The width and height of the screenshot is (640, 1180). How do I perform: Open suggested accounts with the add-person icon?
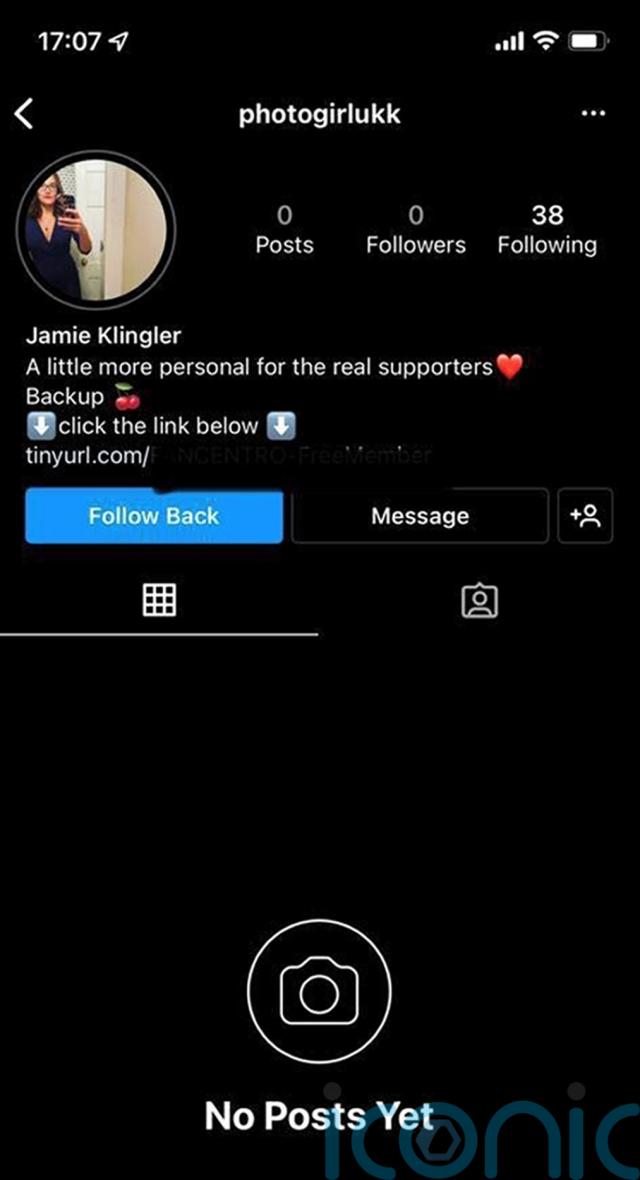pos(585,515)
